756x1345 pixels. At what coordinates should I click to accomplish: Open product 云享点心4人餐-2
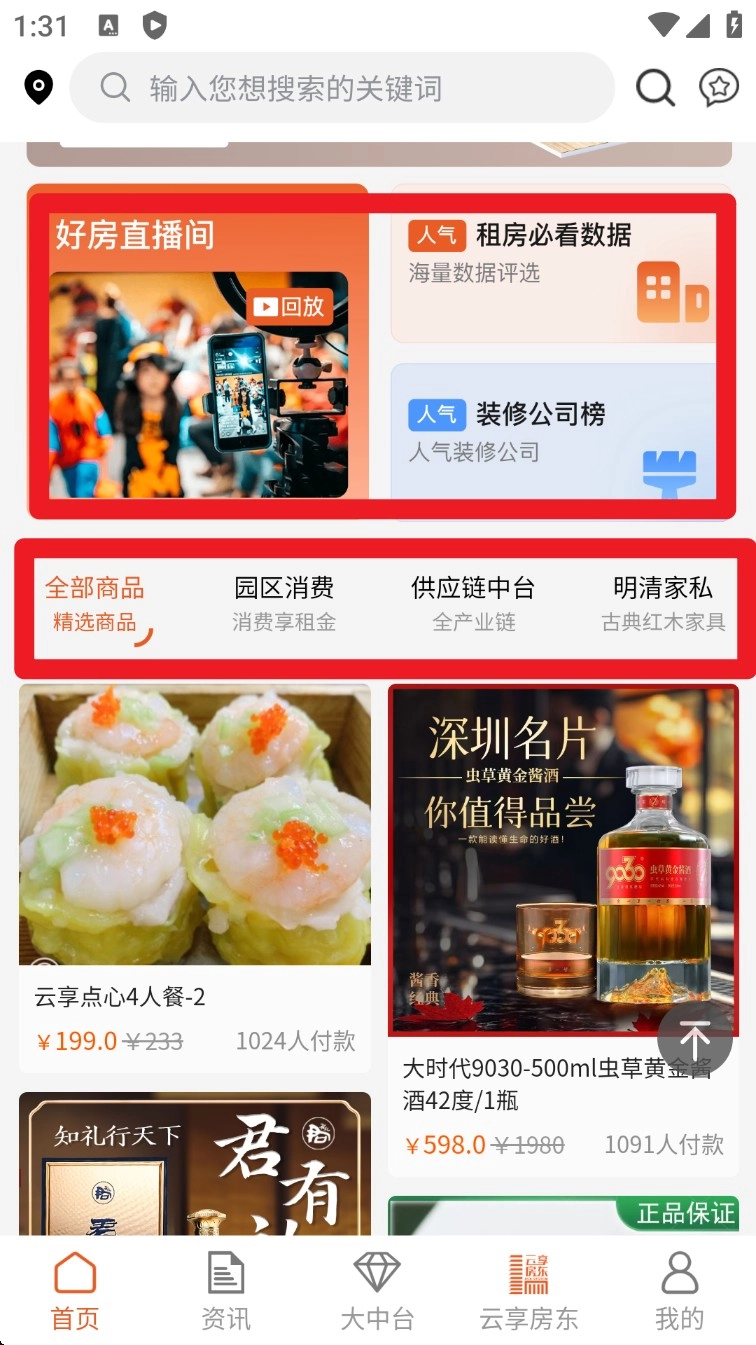pyautogui.click(x=195, y=878)
